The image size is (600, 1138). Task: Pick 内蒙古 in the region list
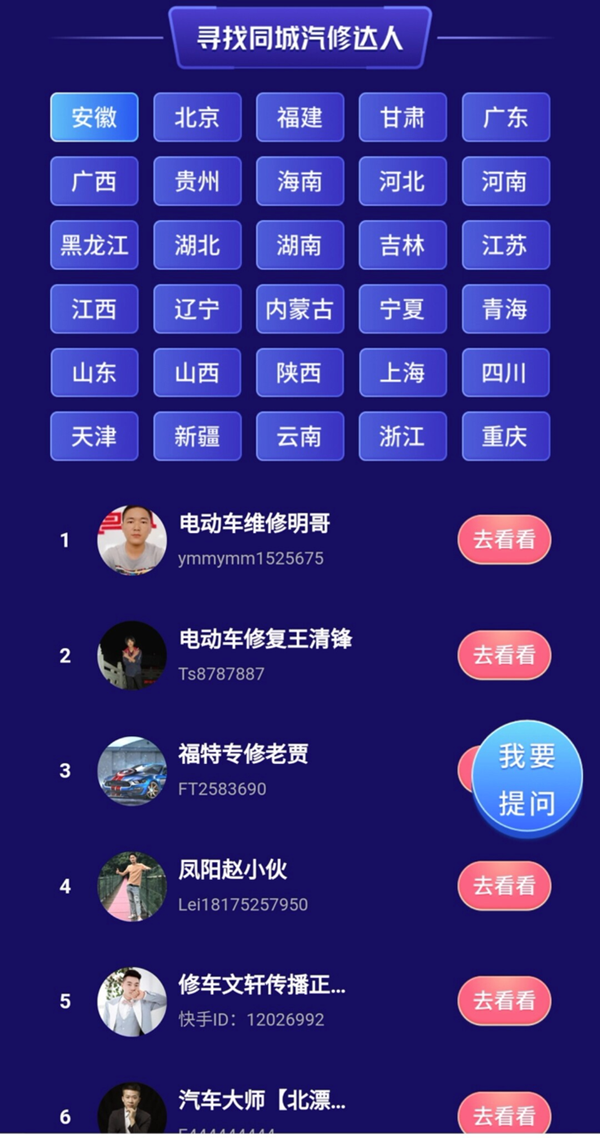pos(299,310)
